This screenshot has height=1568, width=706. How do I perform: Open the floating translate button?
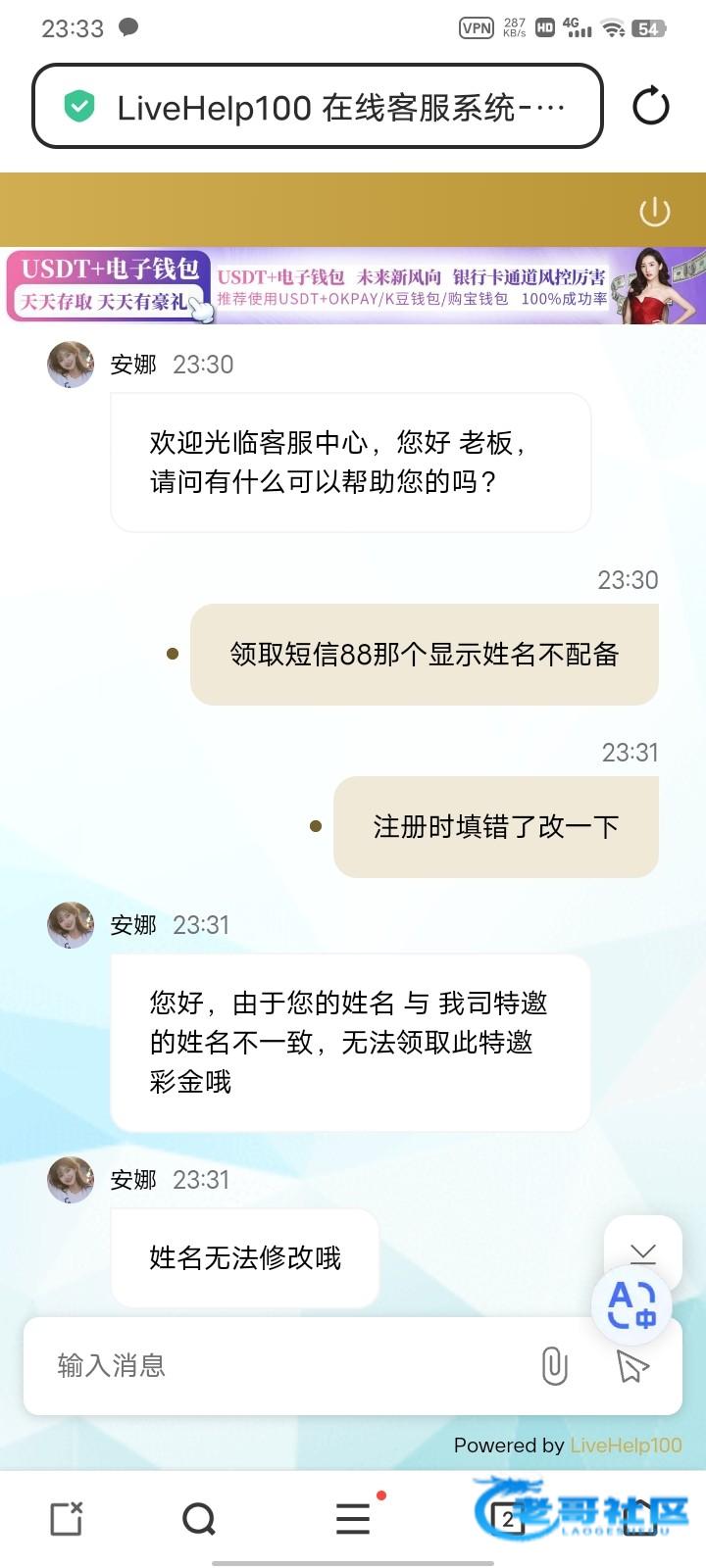[x=631, y=1304]
